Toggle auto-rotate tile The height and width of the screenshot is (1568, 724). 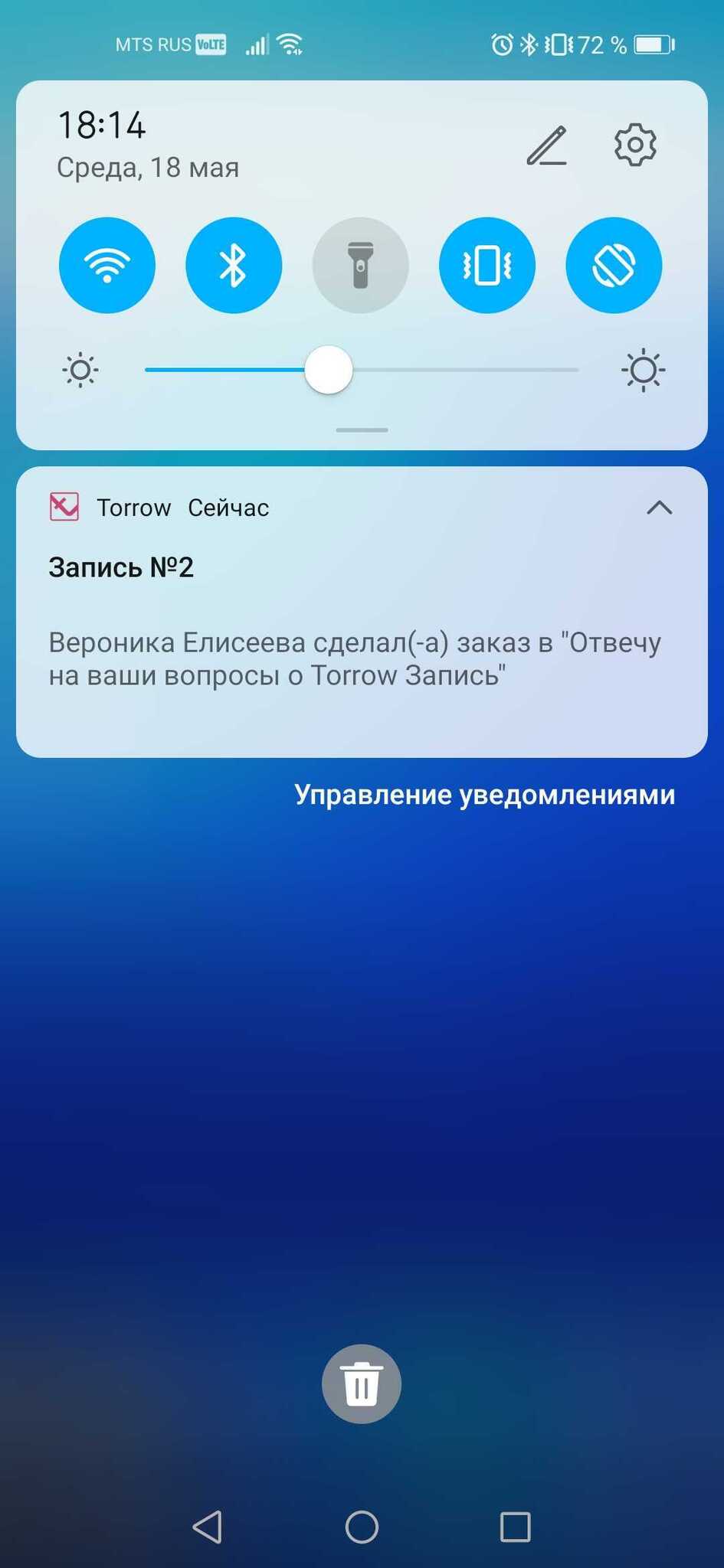coord(614,265)
